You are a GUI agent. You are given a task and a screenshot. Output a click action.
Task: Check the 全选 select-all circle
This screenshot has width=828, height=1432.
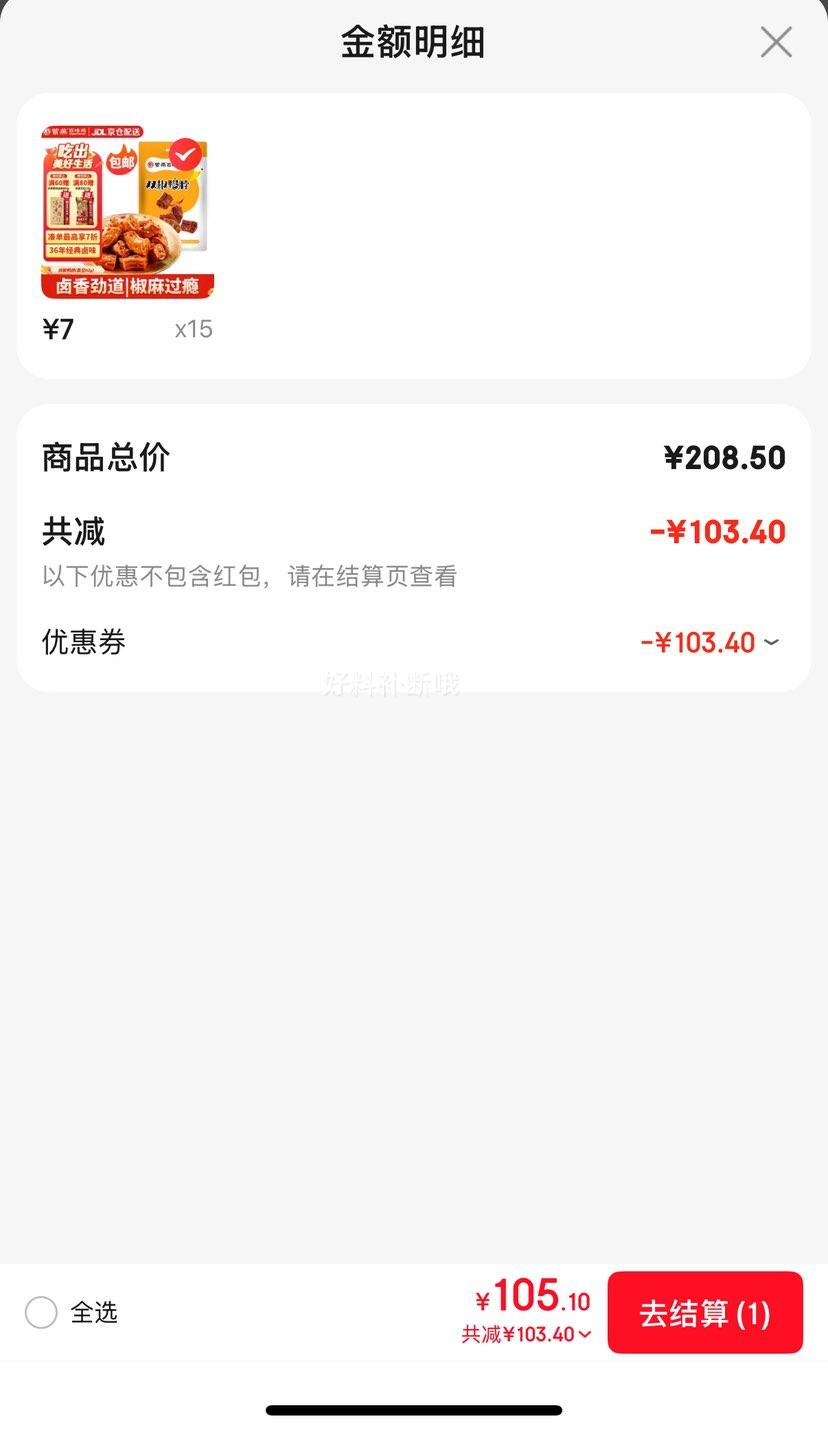41,1312
